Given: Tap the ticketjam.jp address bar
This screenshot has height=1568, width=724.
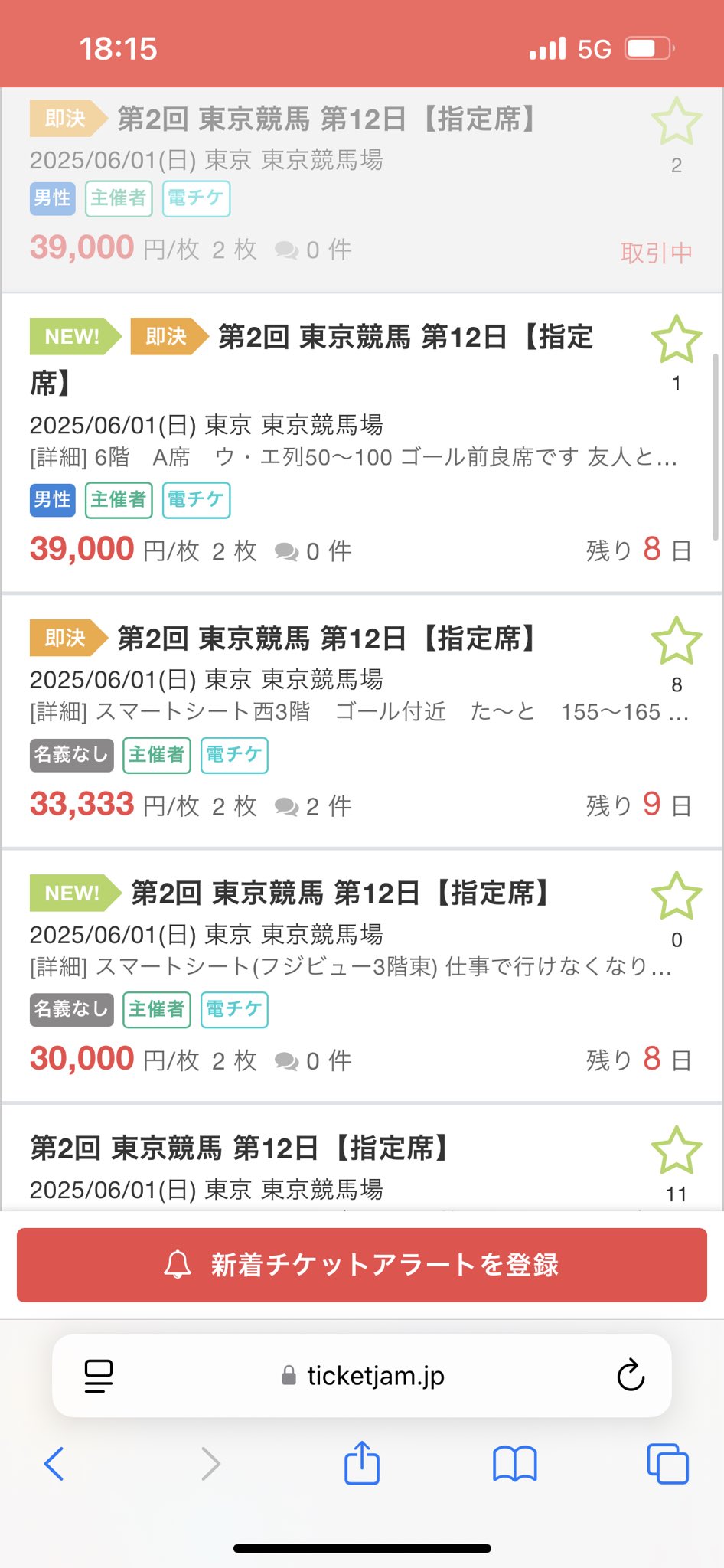Looking at the screenshot, I should [x=362, y=1376].
